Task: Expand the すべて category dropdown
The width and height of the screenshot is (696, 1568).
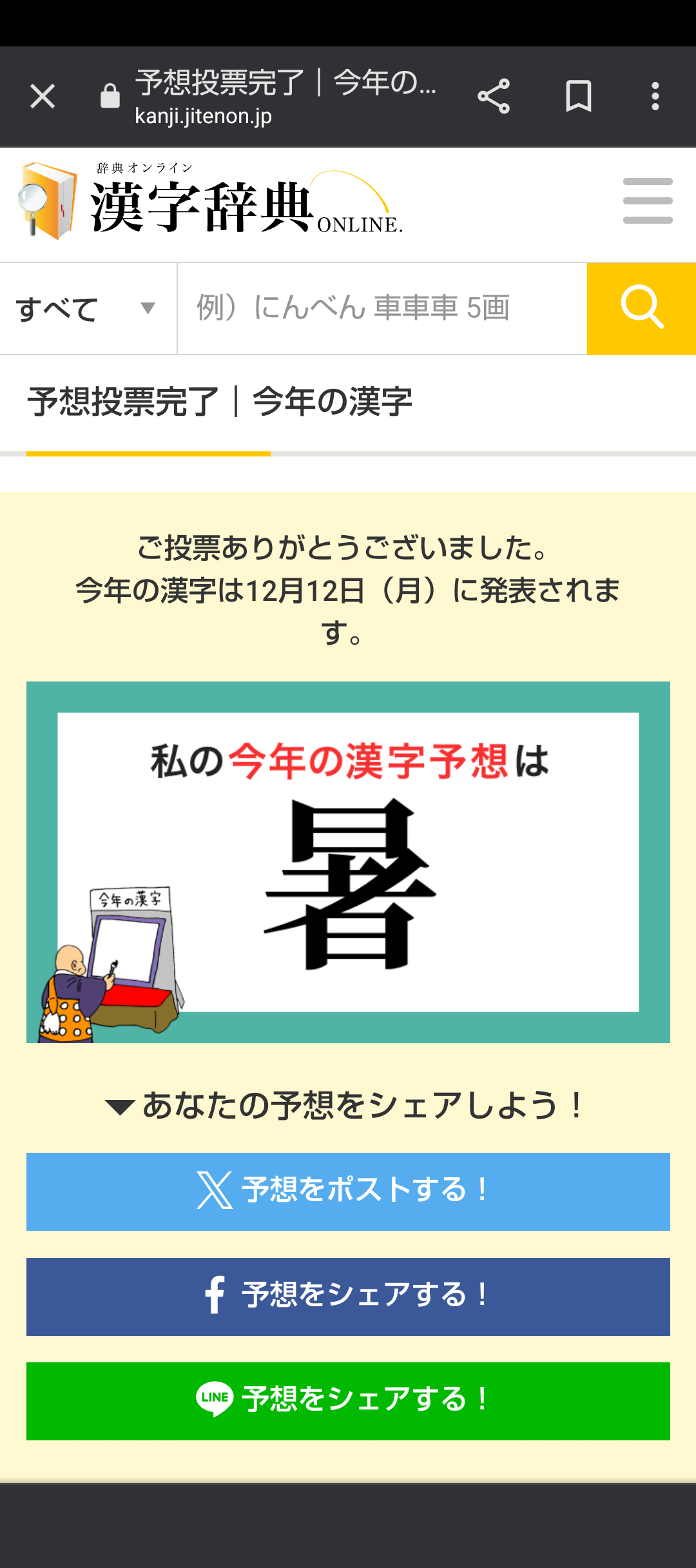Action: coord(88,309)
